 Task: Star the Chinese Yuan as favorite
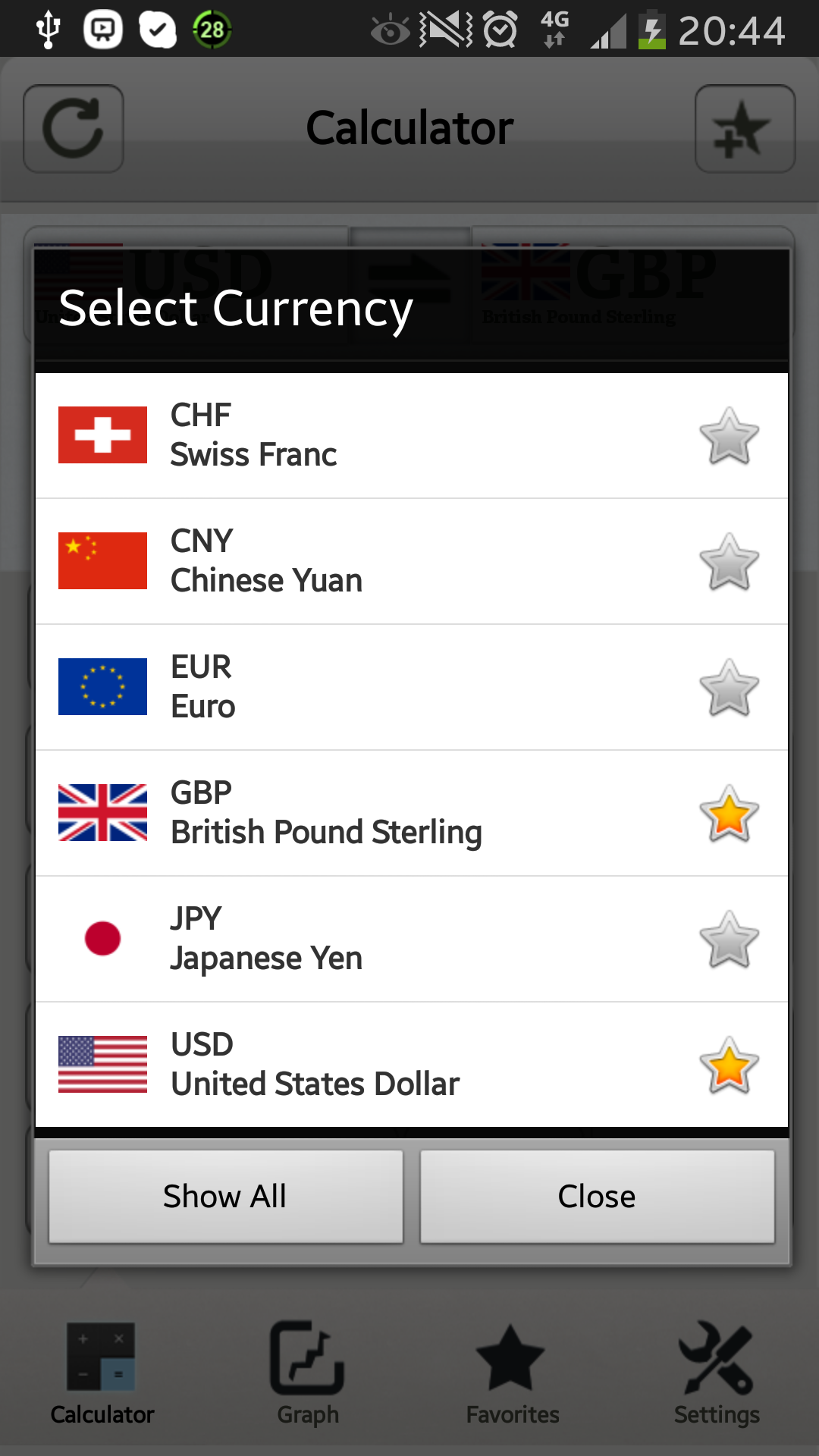[729, 562]
